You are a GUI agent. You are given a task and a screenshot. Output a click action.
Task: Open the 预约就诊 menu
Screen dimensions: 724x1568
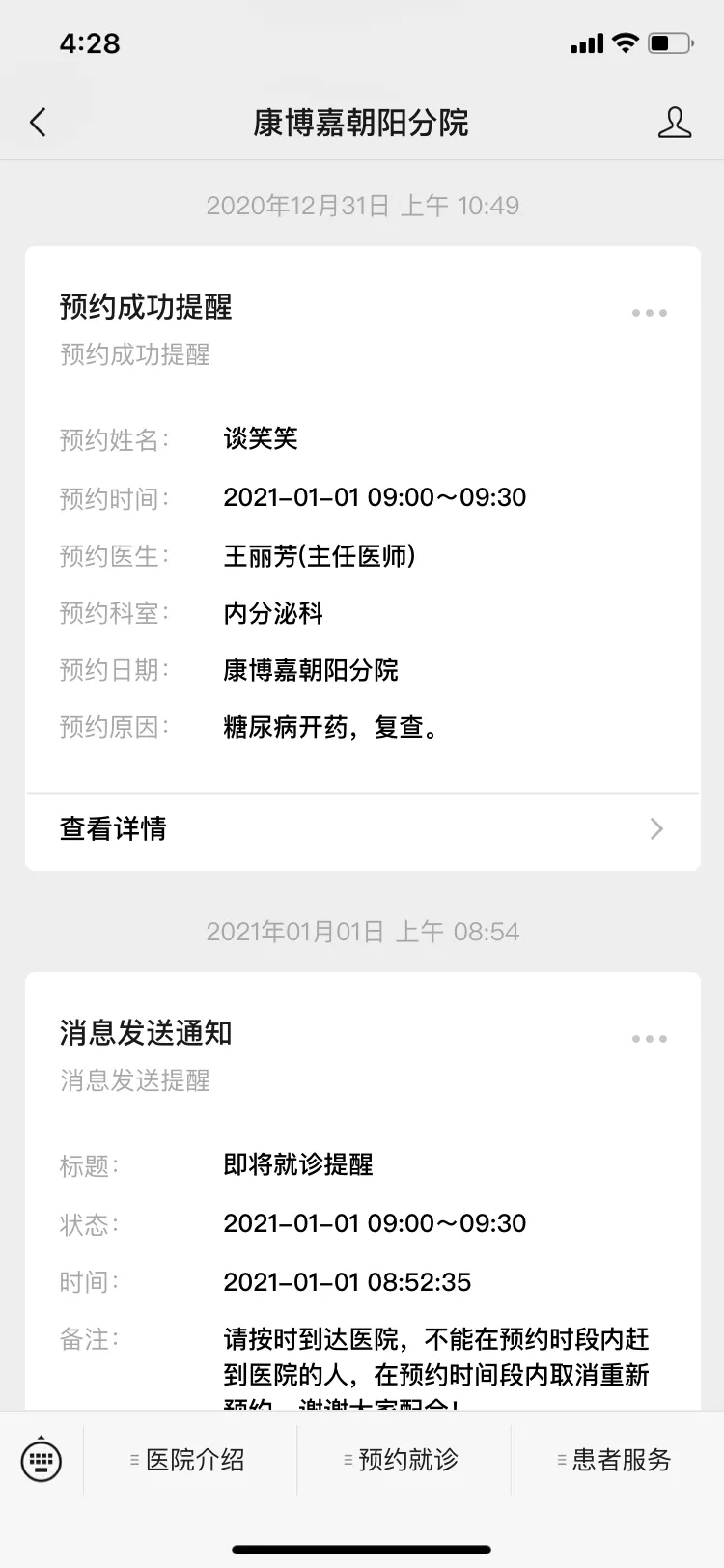point(403,1460)
